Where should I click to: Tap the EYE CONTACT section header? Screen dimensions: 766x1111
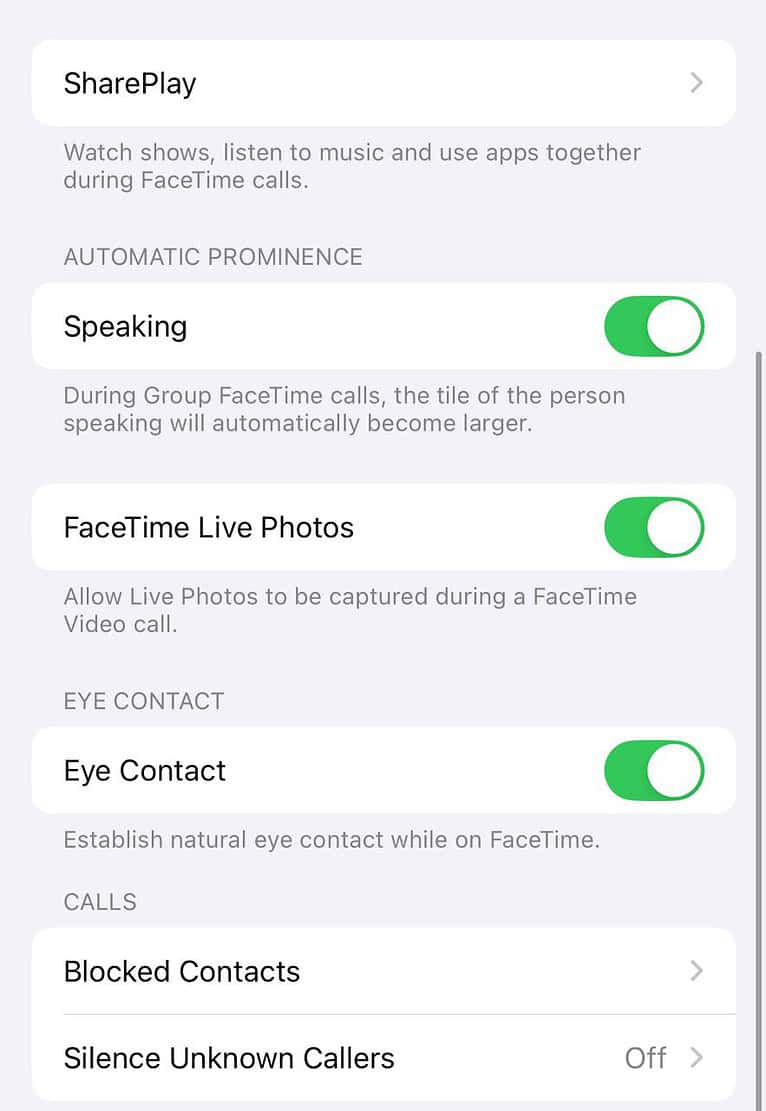coord(143,701)
